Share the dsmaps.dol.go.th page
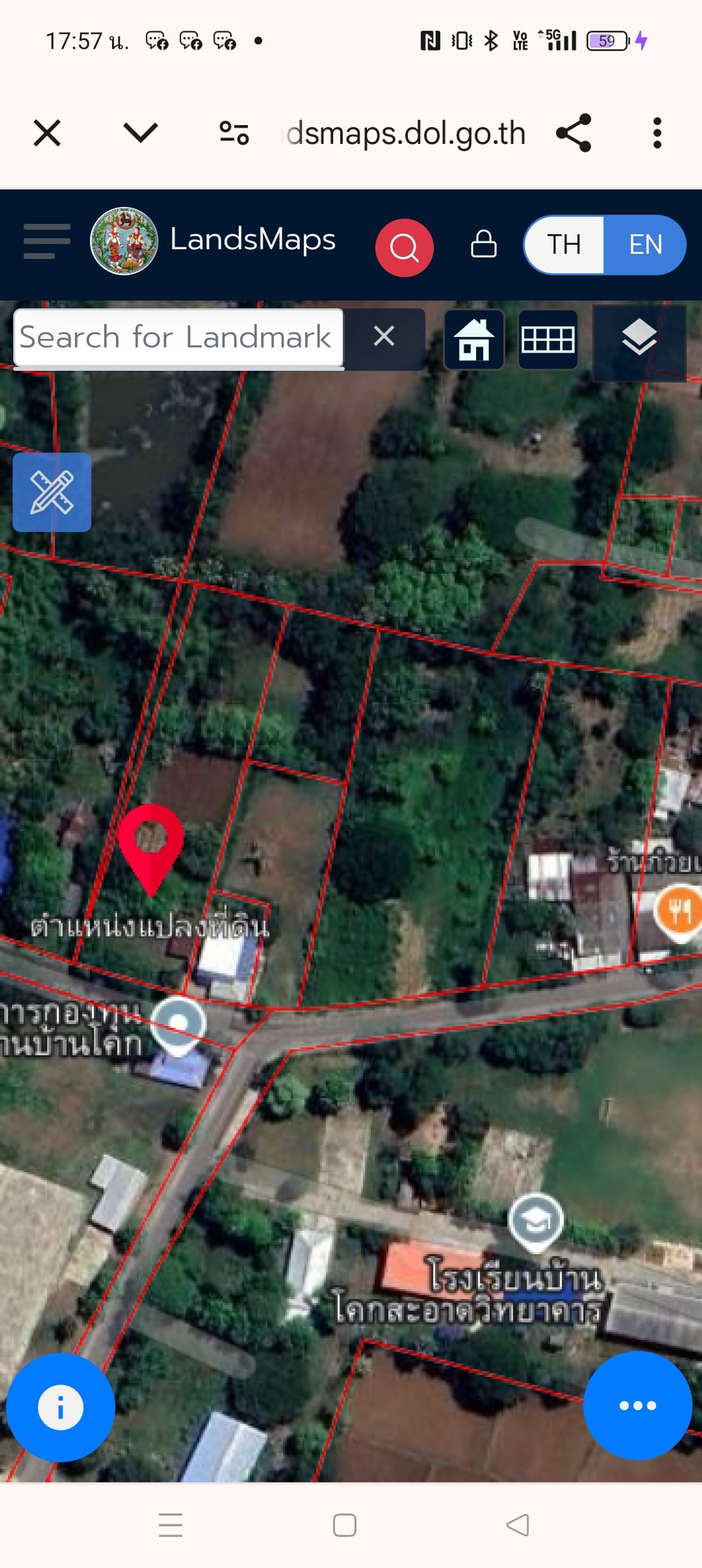Screen dimensions: 702x1568 (574, 133)
